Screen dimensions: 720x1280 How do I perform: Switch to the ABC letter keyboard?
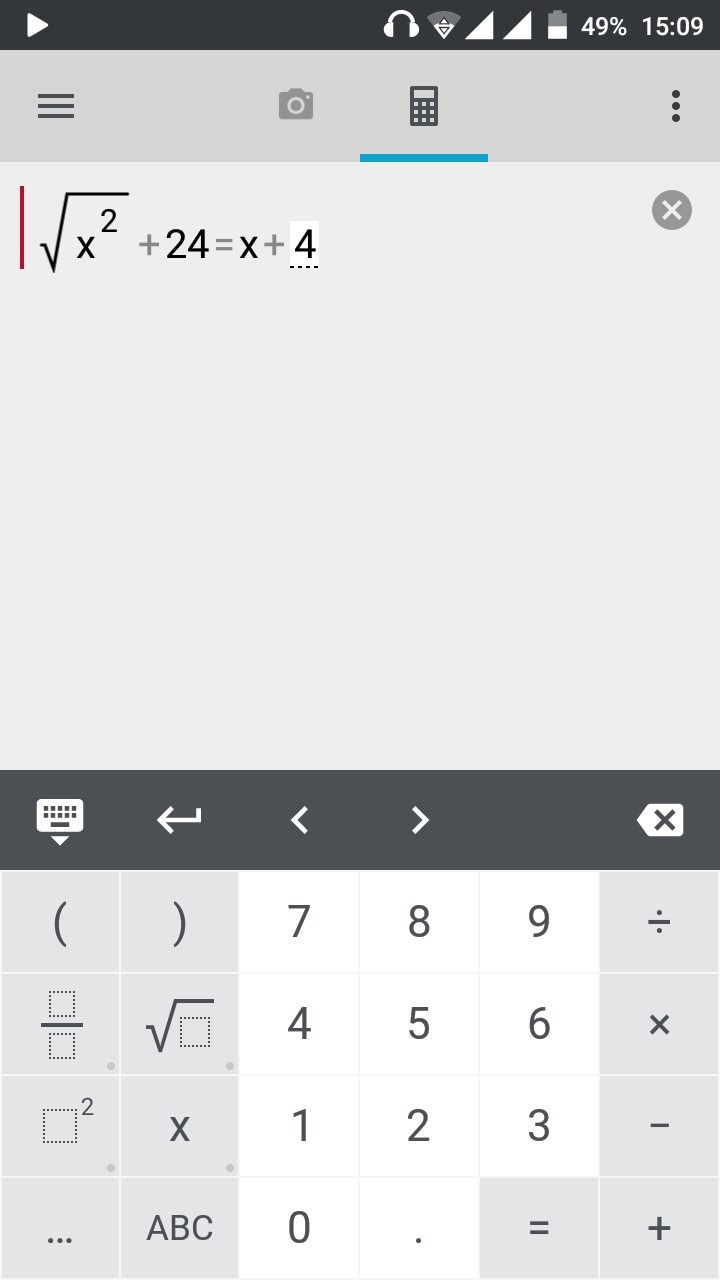pyautogui.click(x=180, y=1228)
